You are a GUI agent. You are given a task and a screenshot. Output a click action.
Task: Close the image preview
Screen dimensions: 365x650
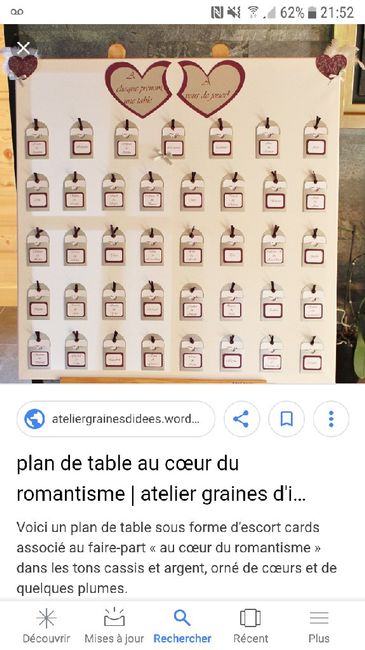(x=23, y=48)
